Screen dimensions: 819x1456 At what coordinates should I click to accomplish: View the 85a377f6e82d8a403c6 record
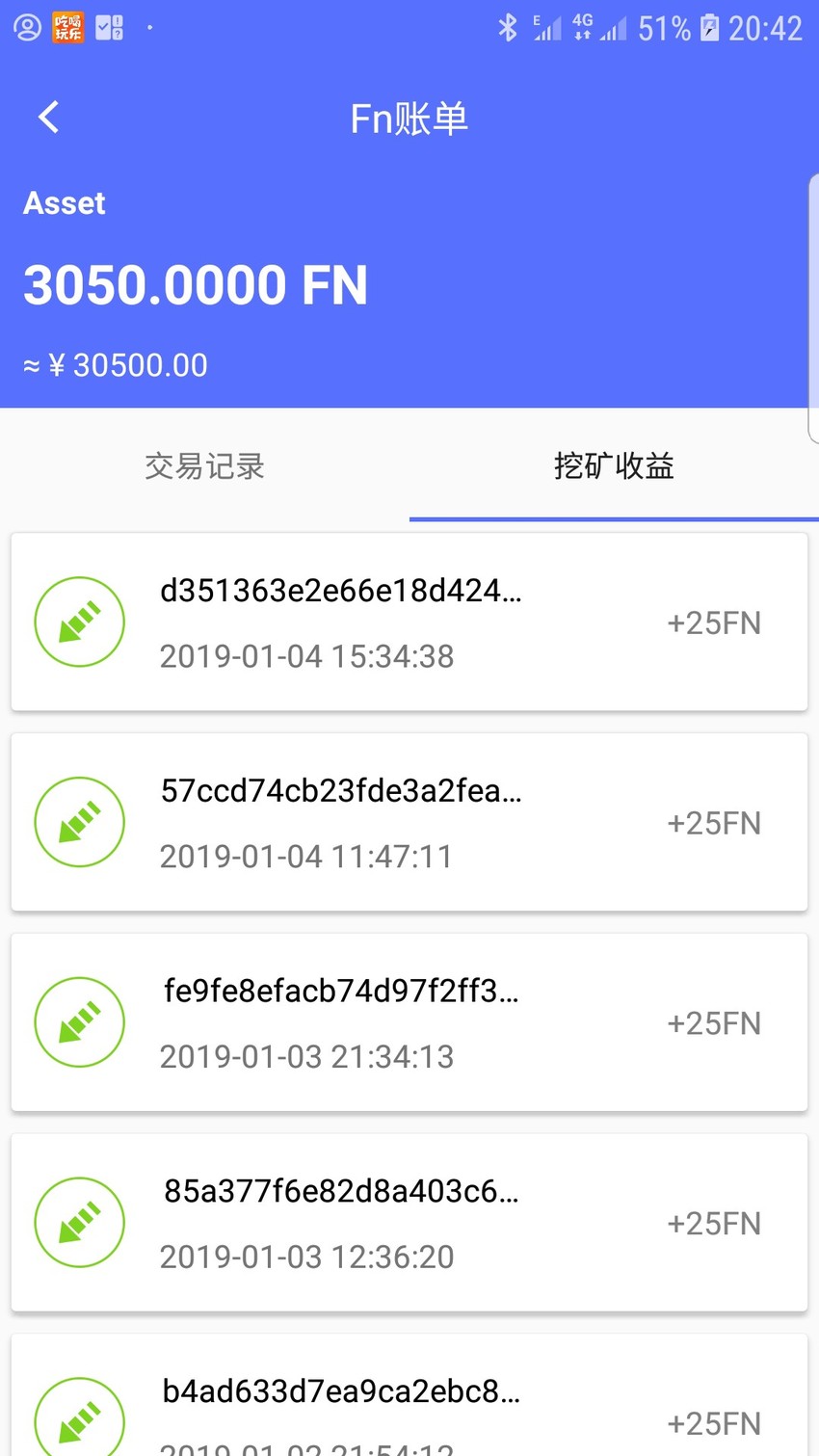(x=409, y=1224)
